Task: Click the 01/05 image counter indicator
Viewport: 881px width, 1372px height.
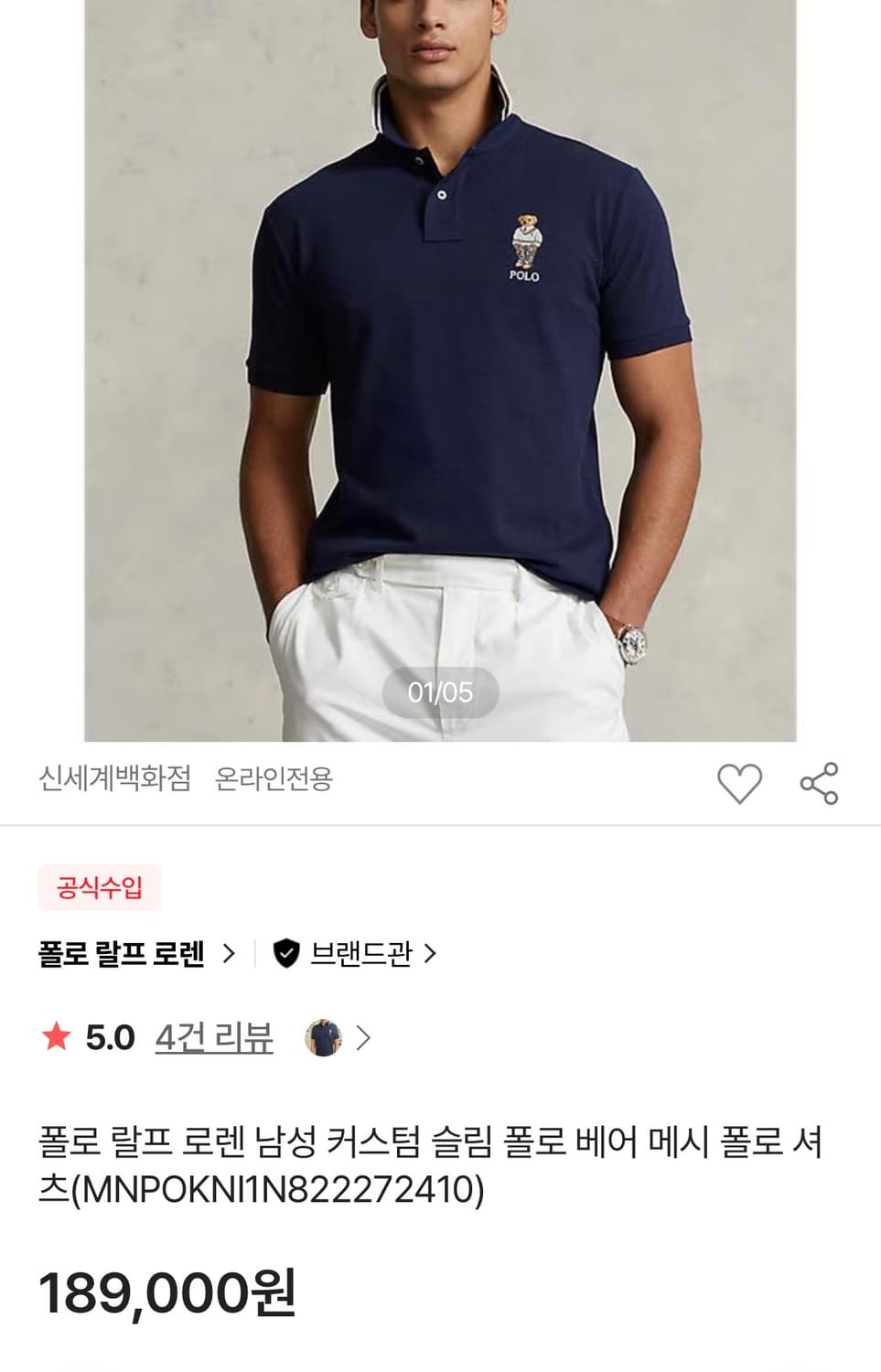Action: point(441,693)
